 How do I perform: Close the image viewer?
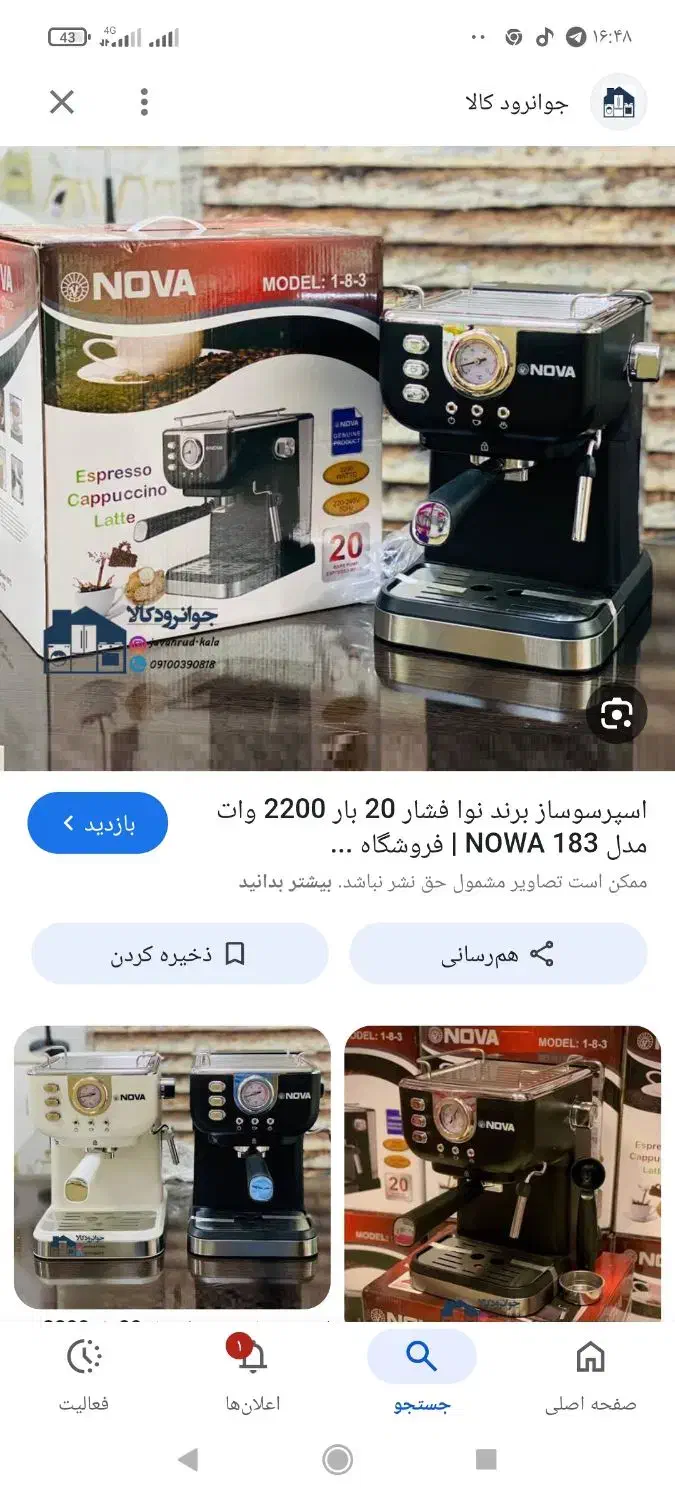62,102
